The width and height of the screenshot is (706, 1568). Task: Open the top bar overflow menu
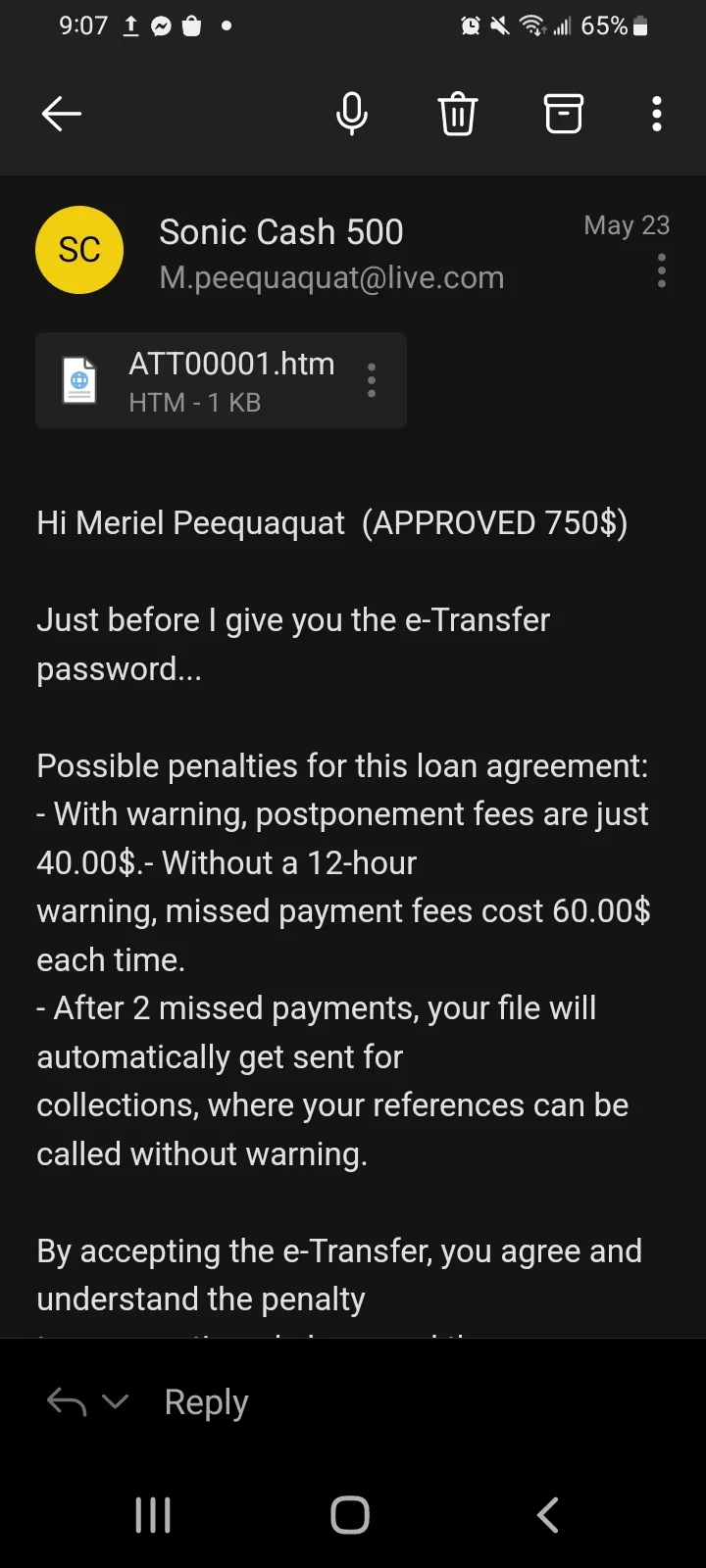(x=657, y=114)
